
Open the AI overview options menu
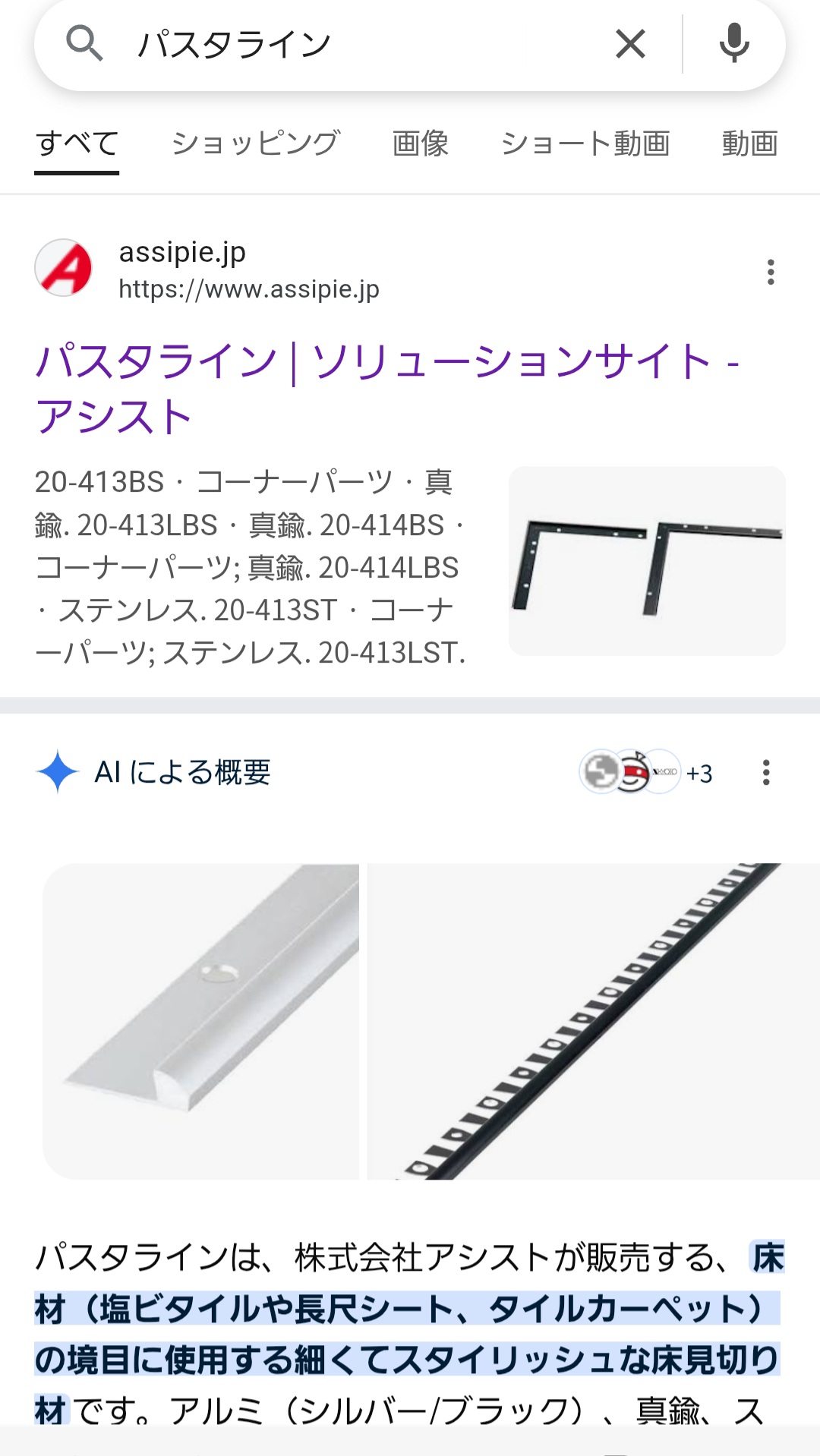point(766,773)
